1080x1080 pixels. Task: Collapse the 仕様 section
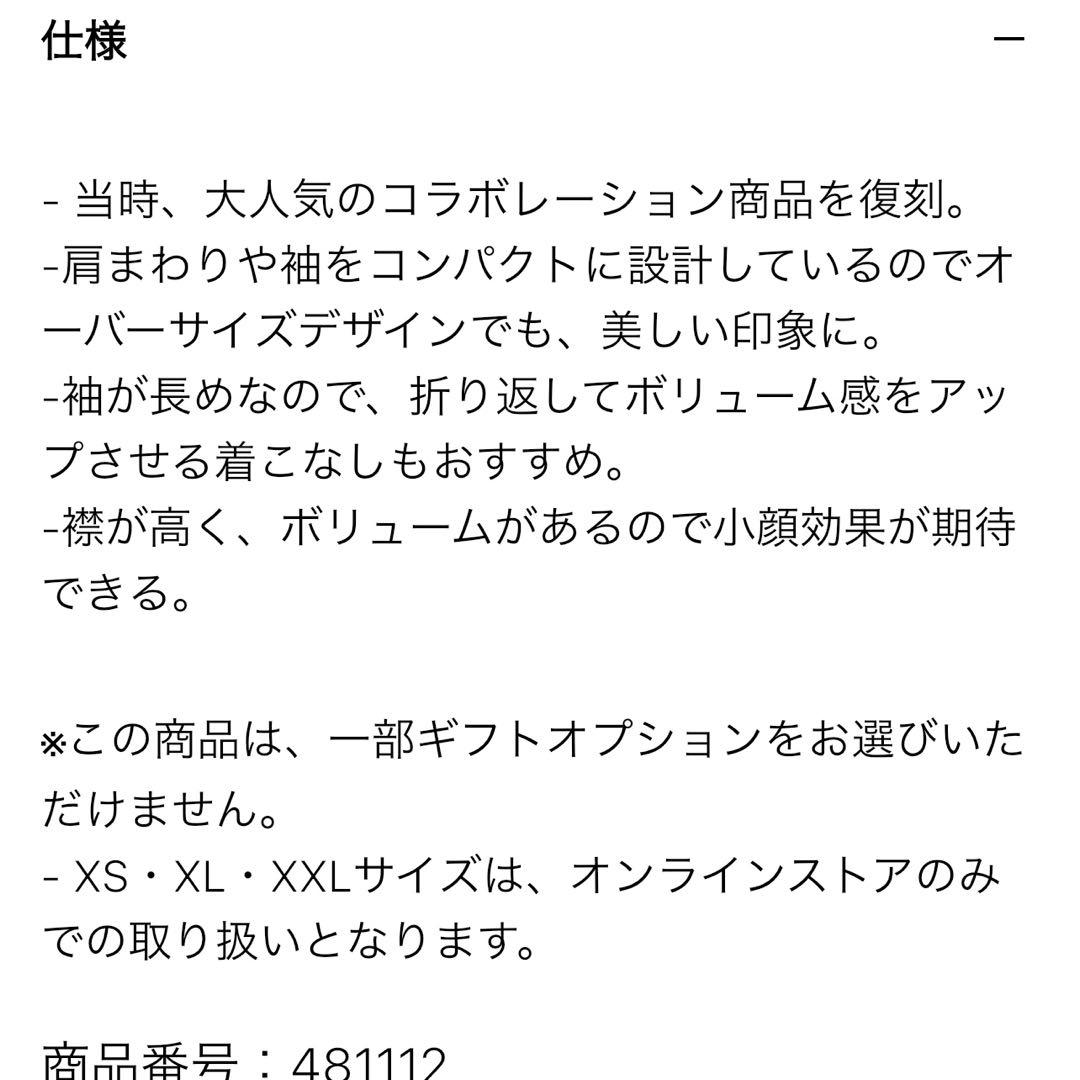[x=1009, y=41]
